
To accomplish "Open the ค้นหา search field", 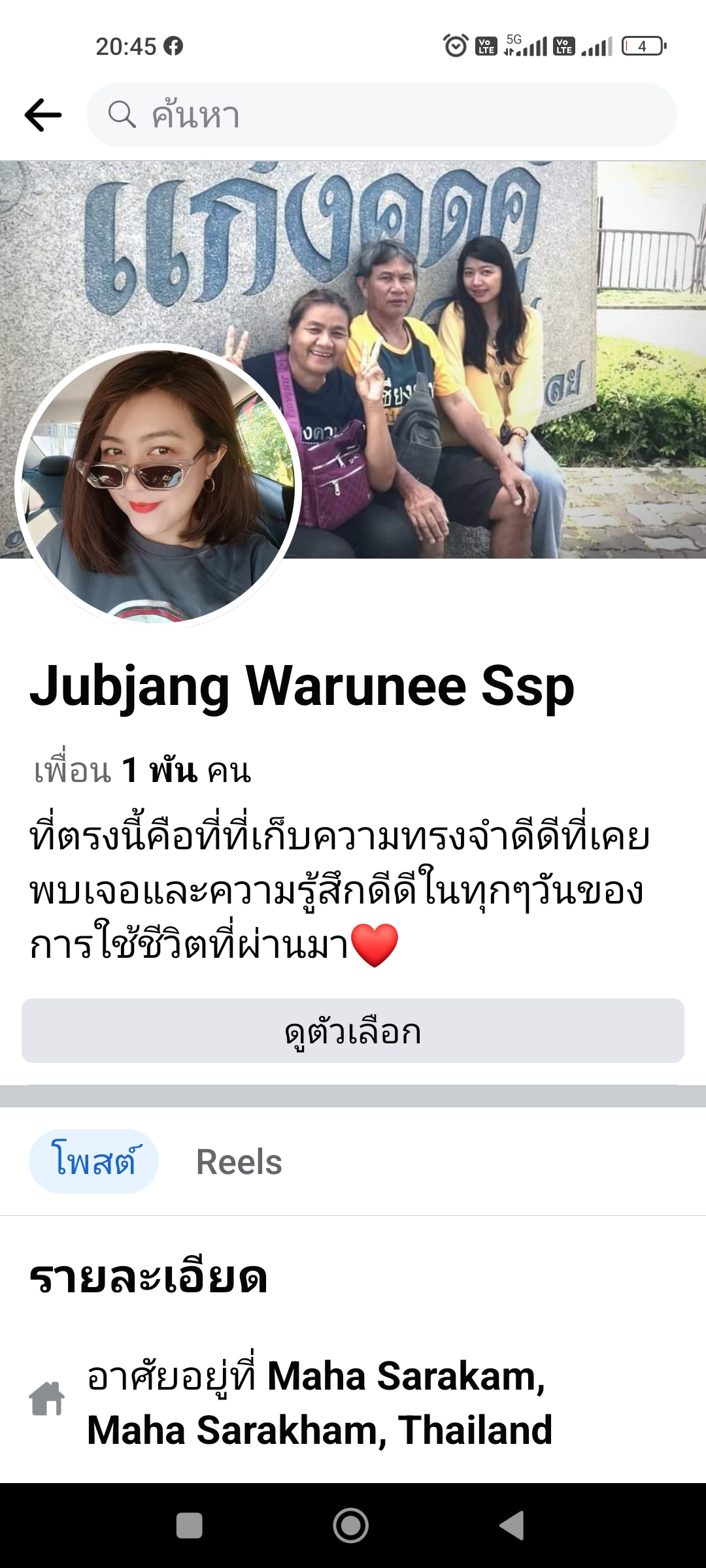I will click(x=381, y=115).
